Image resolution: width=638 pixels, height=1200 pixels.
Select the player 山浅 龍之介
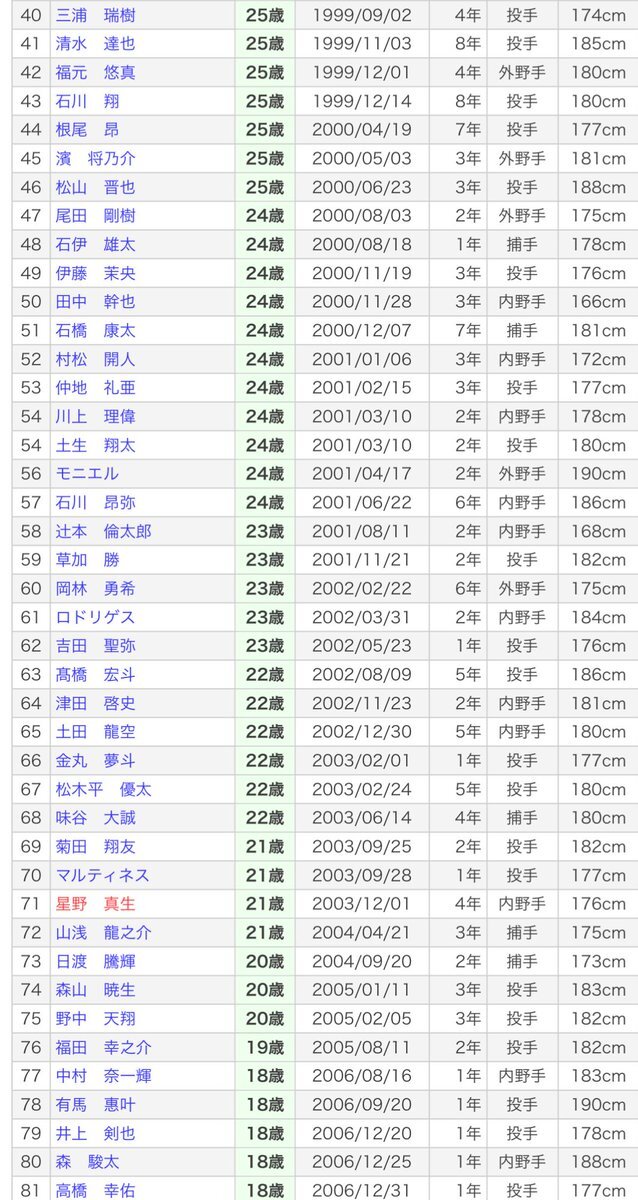103,933
